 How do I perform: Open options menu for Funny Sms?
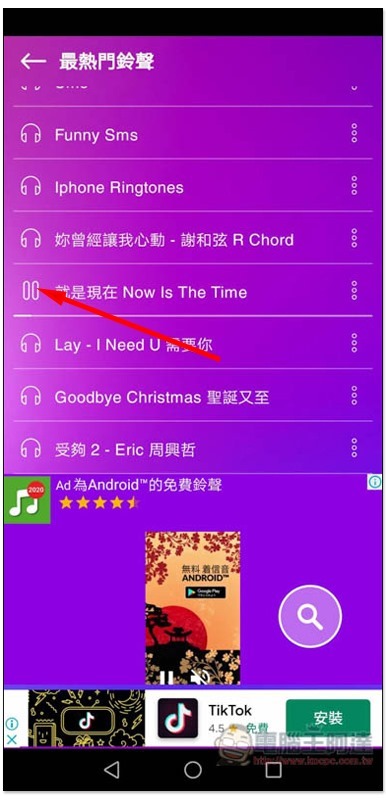[x=354, y=134]
